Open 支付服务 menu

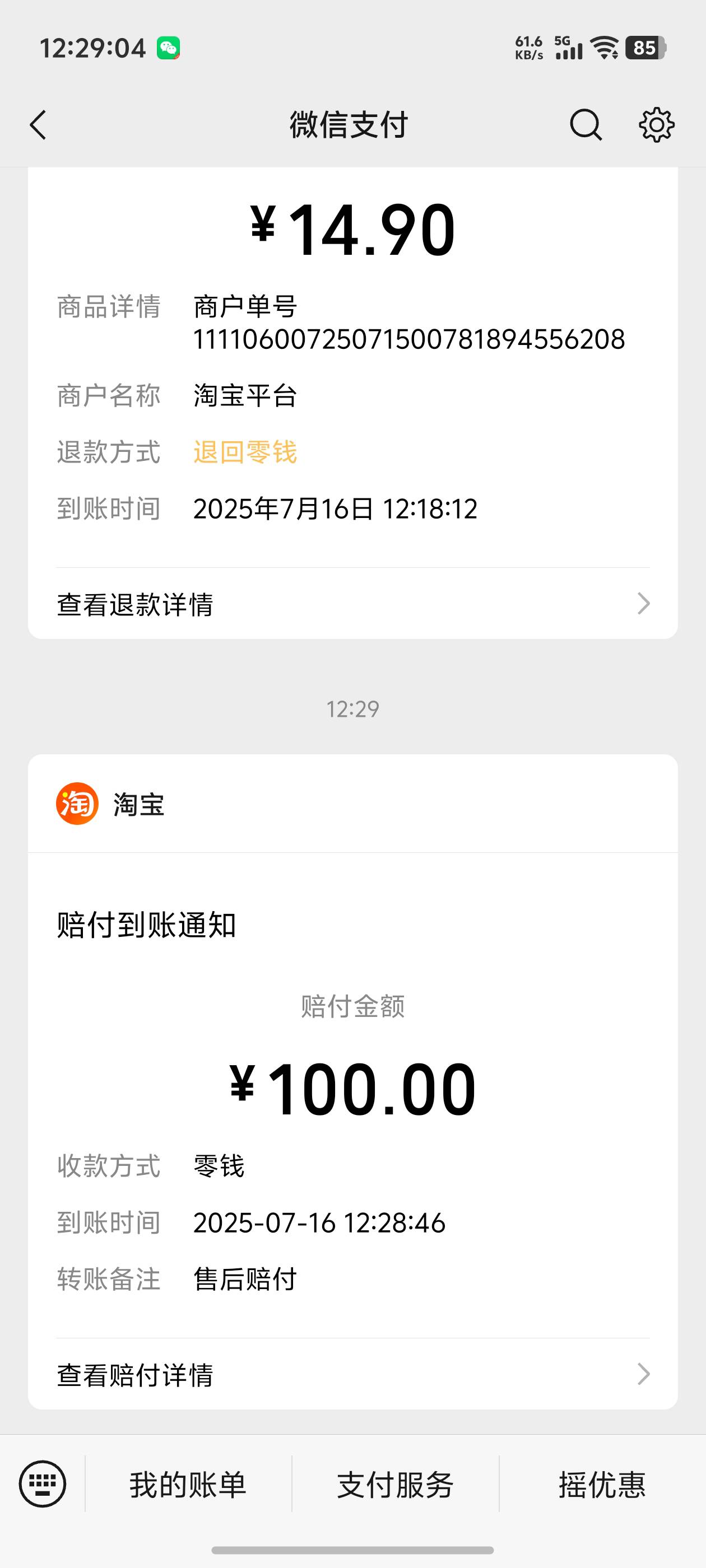[396, 1485]
